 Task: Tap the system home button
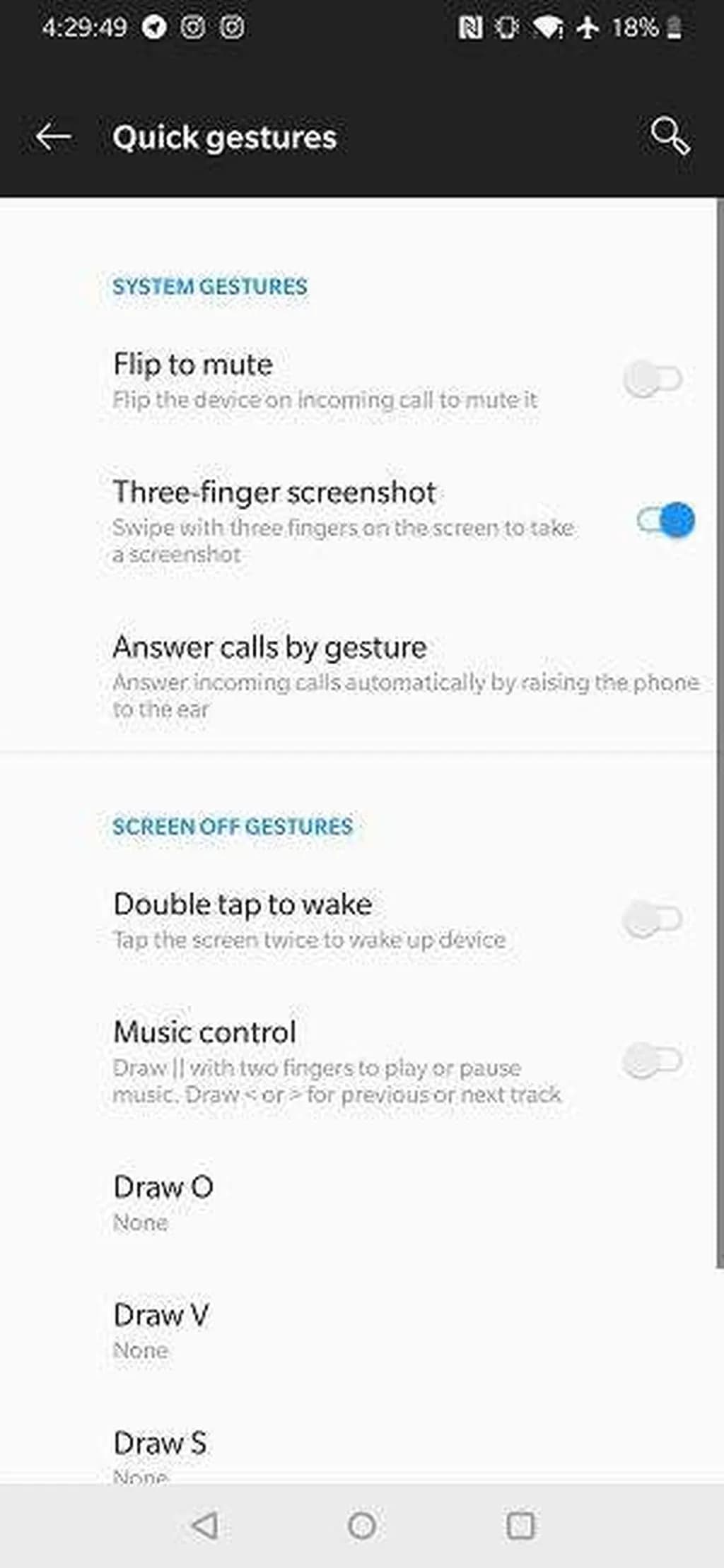pos(362,1525)
